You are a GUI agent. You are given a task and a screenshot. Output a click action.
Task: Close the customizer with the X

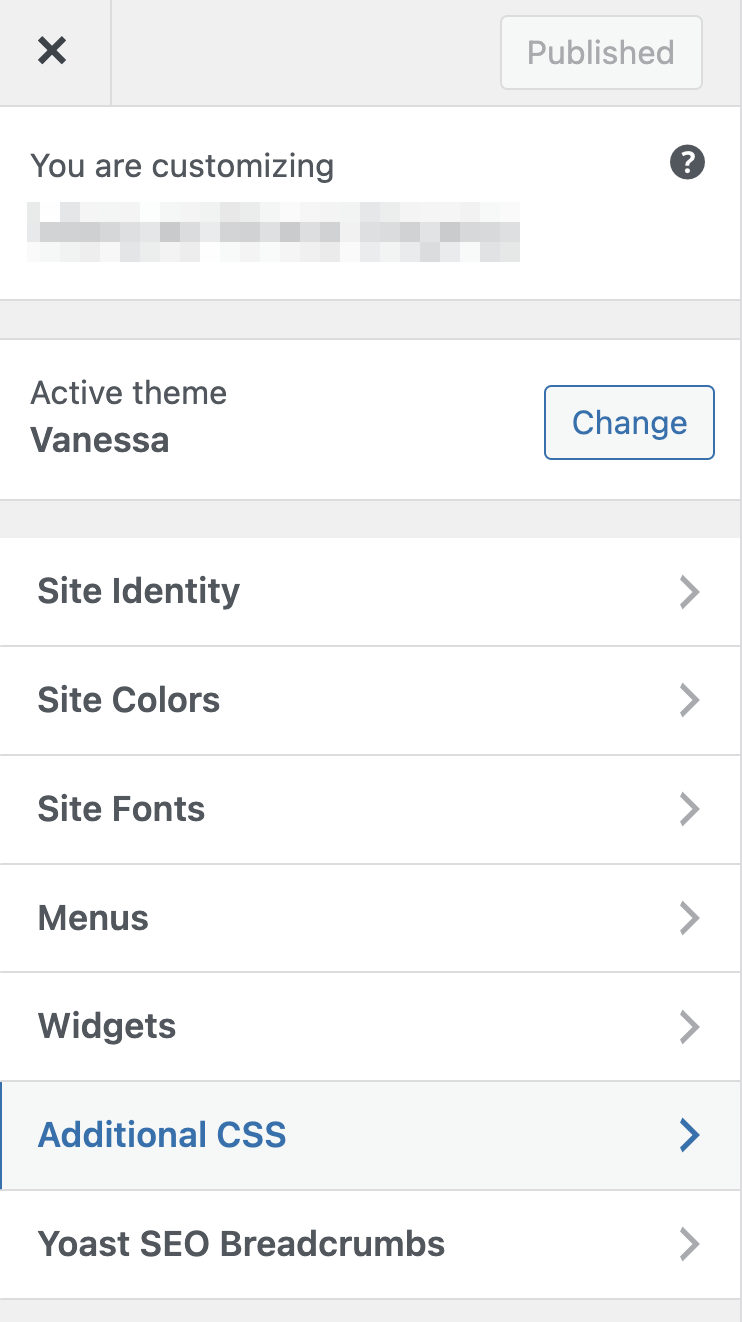pos(52,51)
